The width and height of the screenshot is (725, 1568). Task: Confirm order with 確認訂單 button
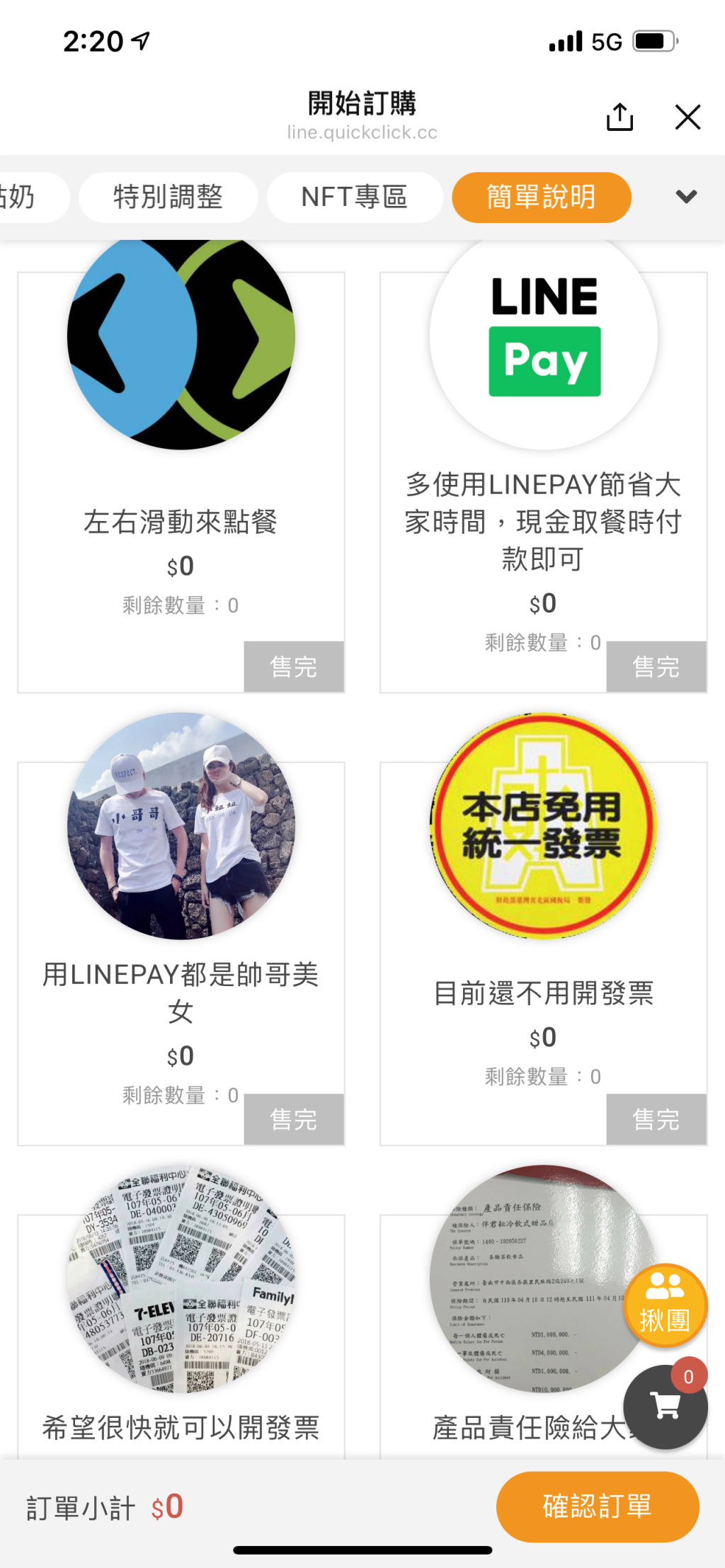(598, 1506)
